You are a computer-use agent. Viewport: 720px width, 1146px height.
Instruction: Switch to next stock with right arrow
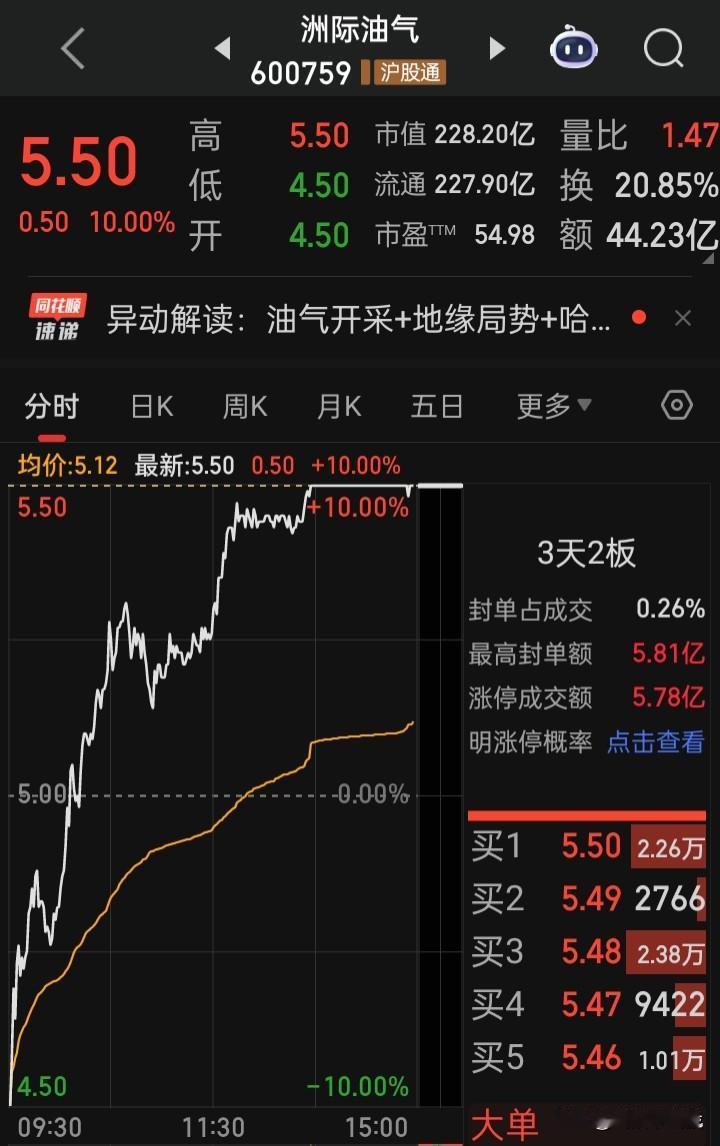point(497,48)
